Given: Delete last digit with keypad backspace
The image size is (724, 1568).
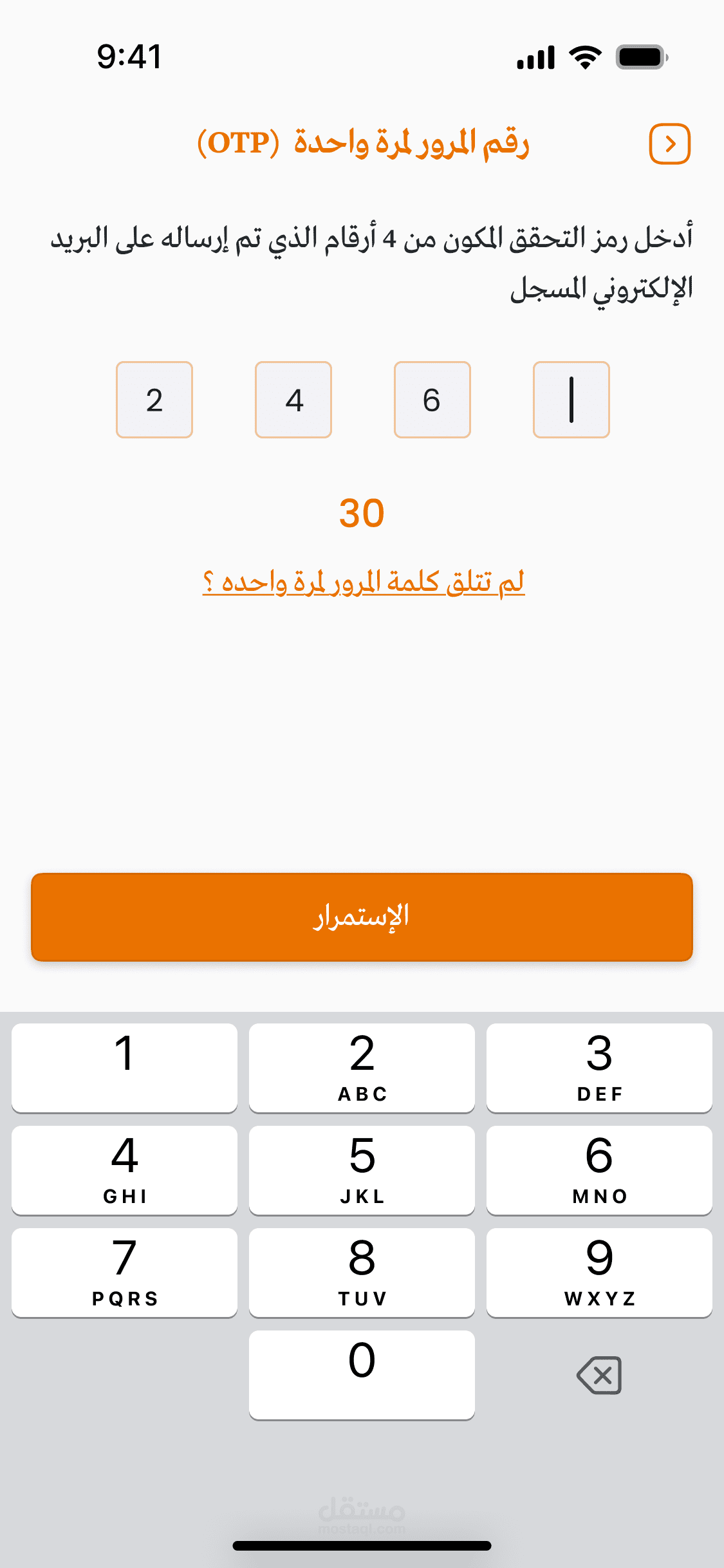Looking at the screenshot, I should [x=599, y=1376].
